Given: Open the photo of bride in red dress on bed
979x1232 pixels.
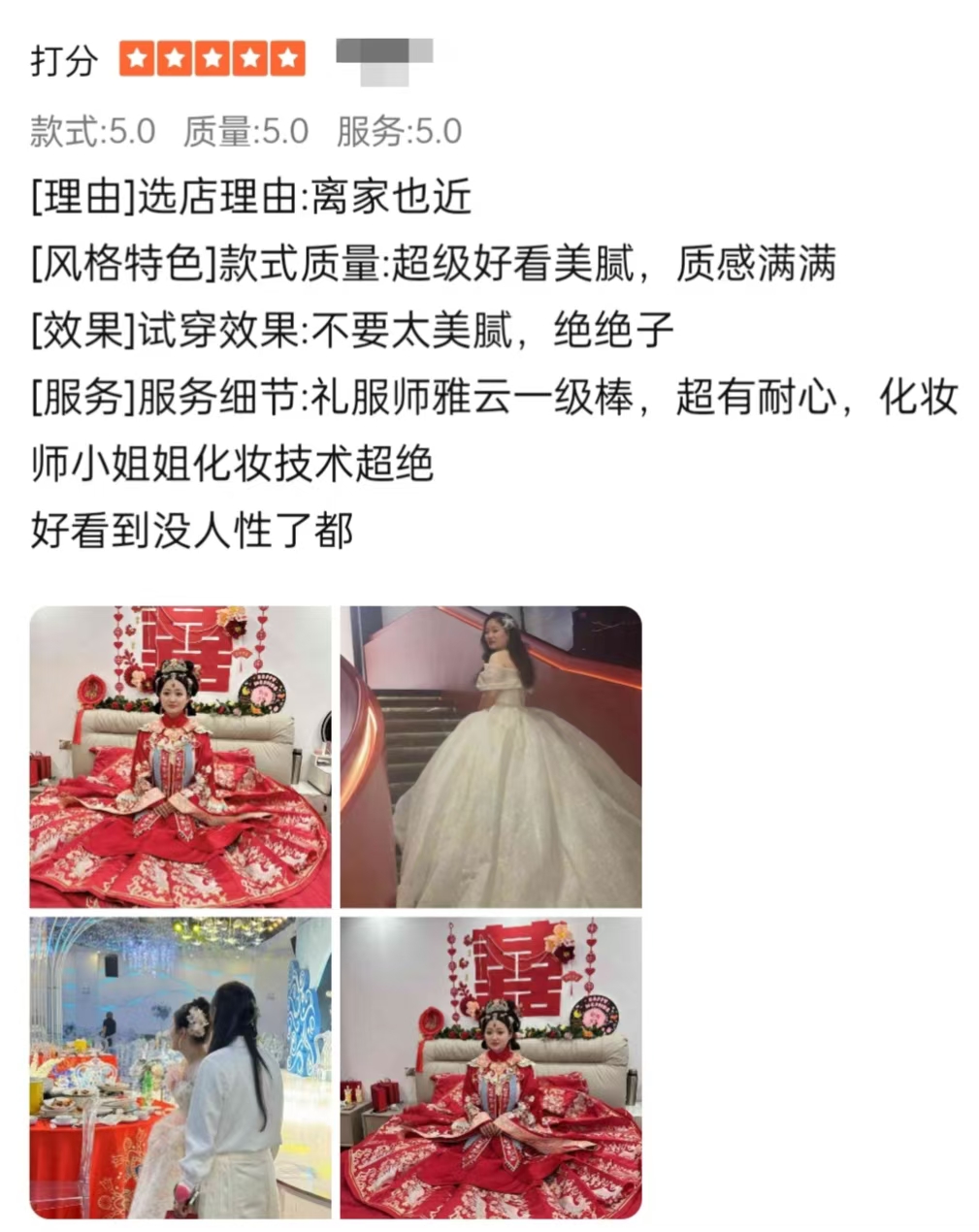Looking at the screenshot, I should tap(179, 757).
